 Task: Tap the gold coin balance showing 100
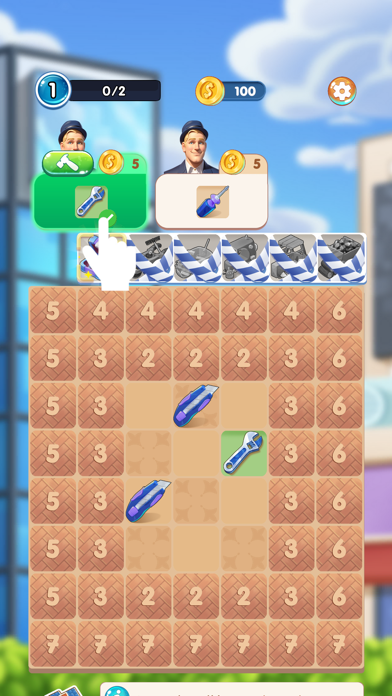click(231, 91)
